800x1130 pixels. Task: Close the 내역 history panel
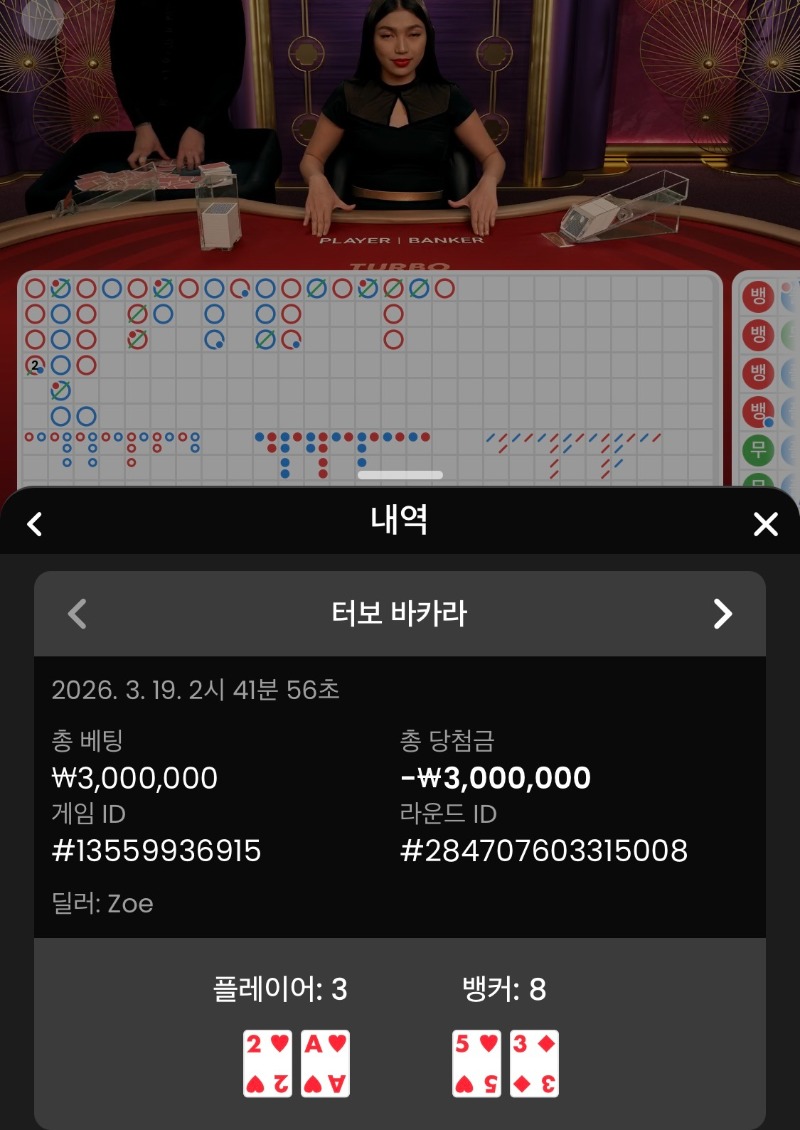point(765,524)
